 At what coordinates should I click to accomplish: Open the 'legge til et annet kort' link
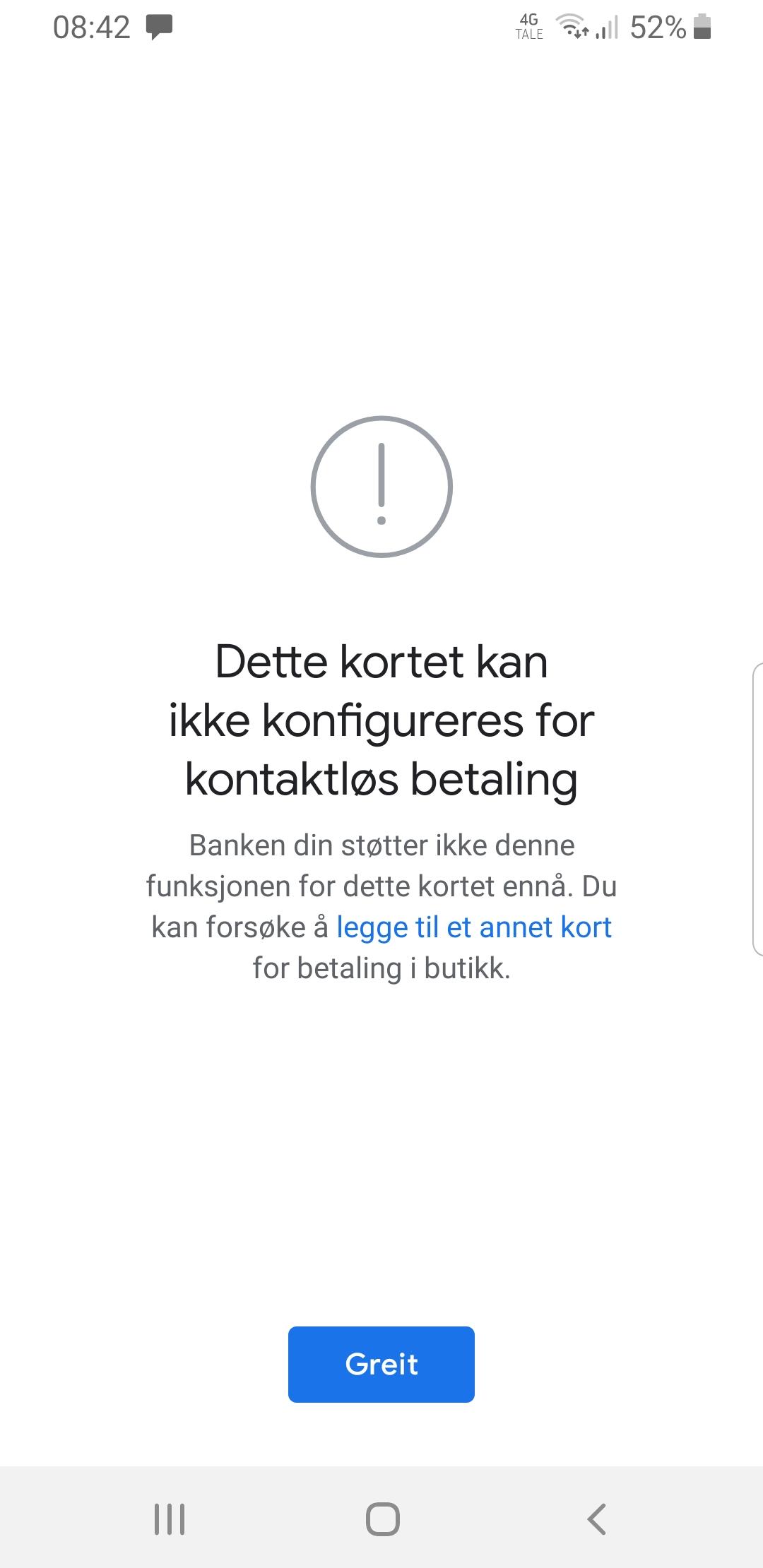(x=473, y=927)
